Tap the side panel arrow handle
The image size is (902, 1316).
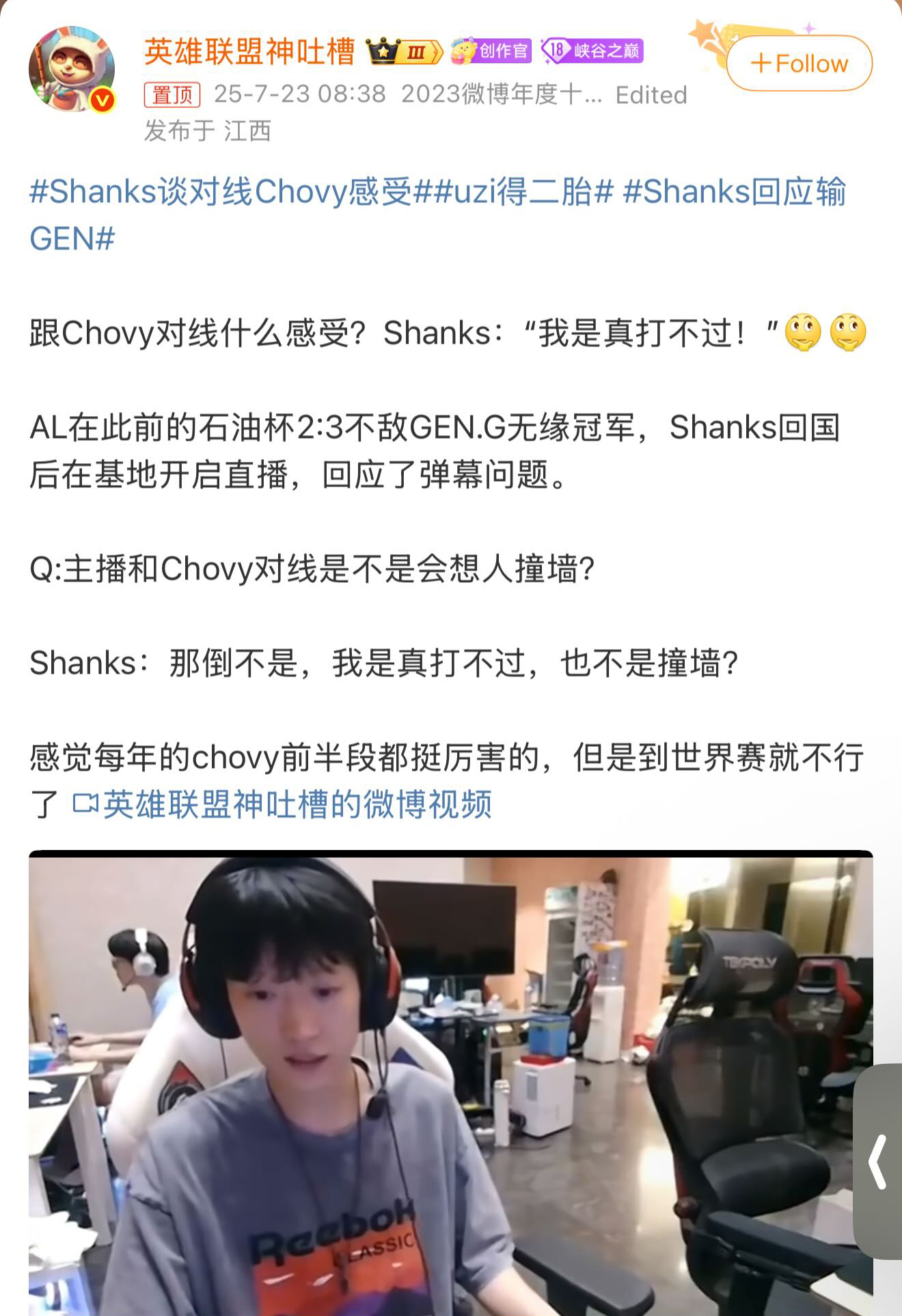pyautogui.click(x=878, y=1162)
